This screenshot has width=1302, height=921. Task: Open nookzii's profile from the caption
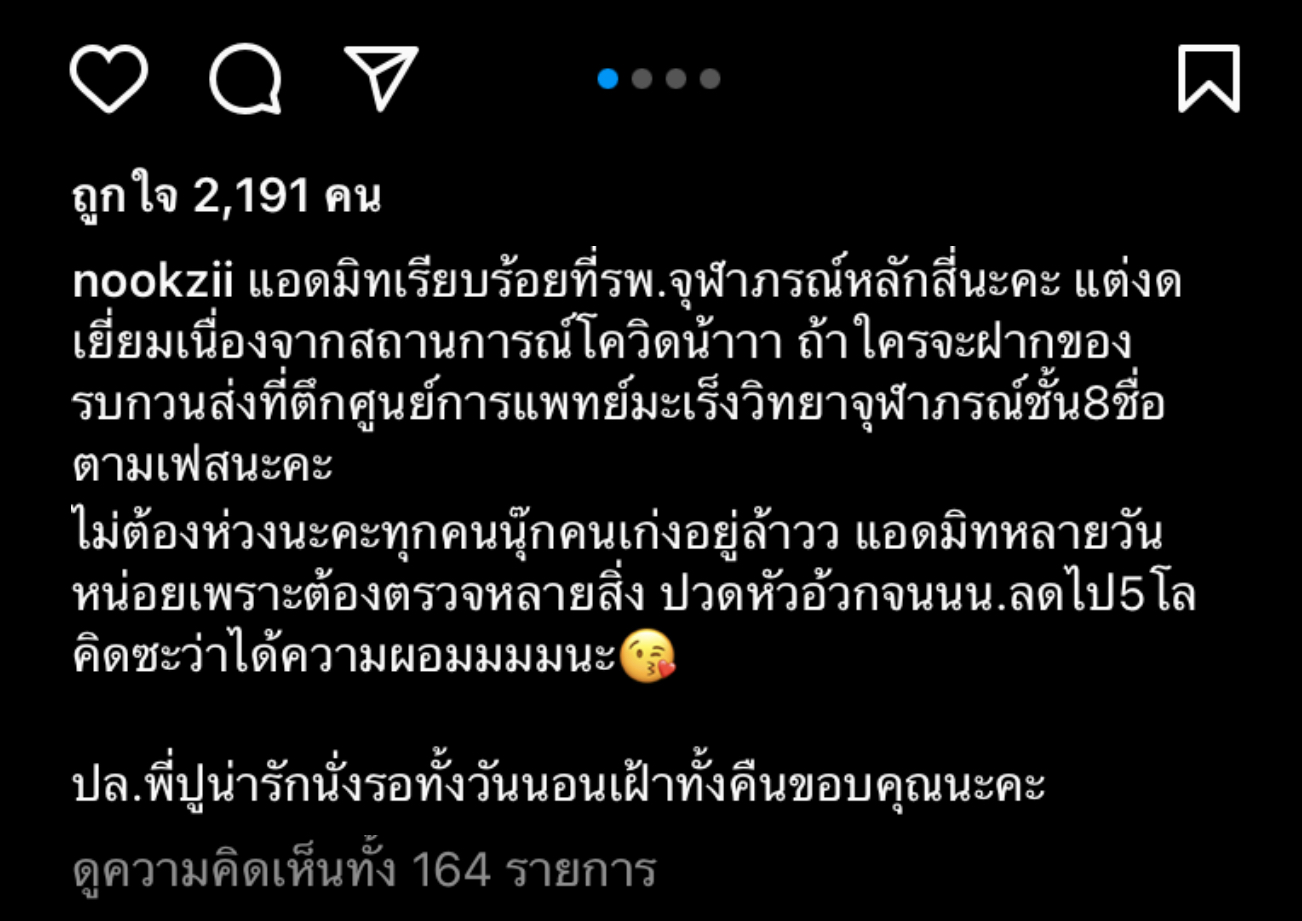pos(153,283)
